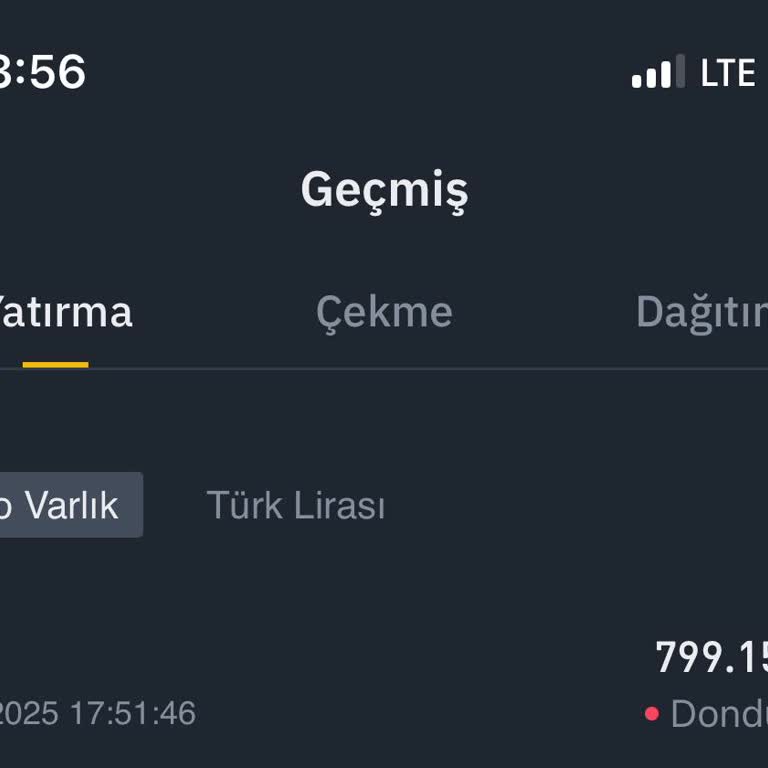Select the Yatırma tab
The width and height of the screenshot is (768, 768).
[x=64, y=312]
